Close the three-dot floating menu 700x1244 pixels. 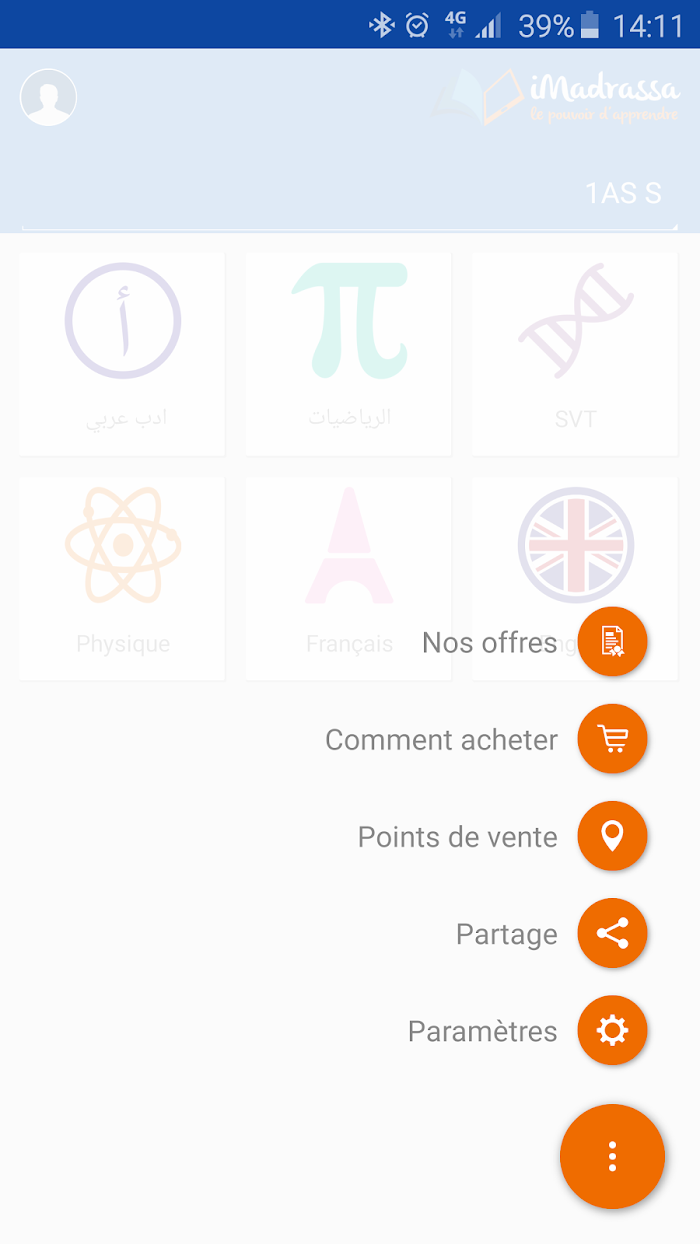(612, 1156)
